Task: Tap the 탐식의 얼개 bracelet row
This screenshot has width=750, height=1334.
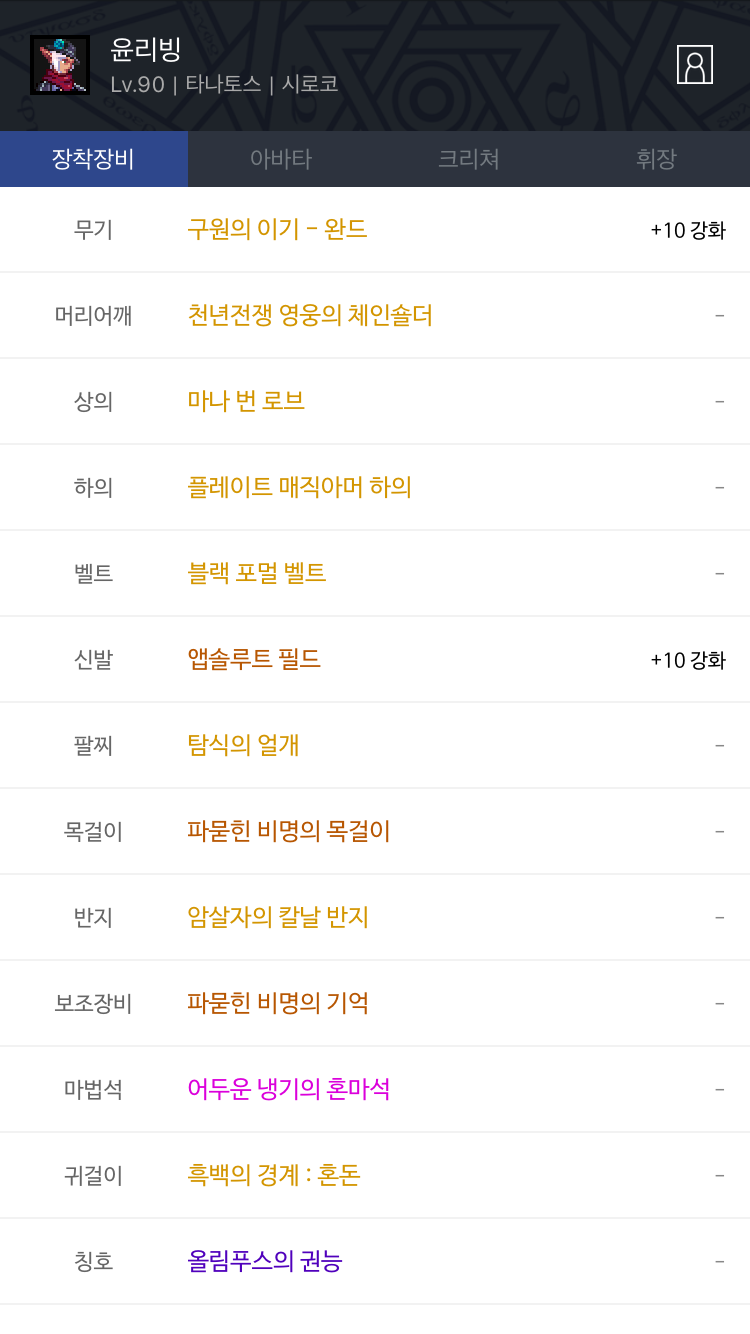Action: pos(375,745)
